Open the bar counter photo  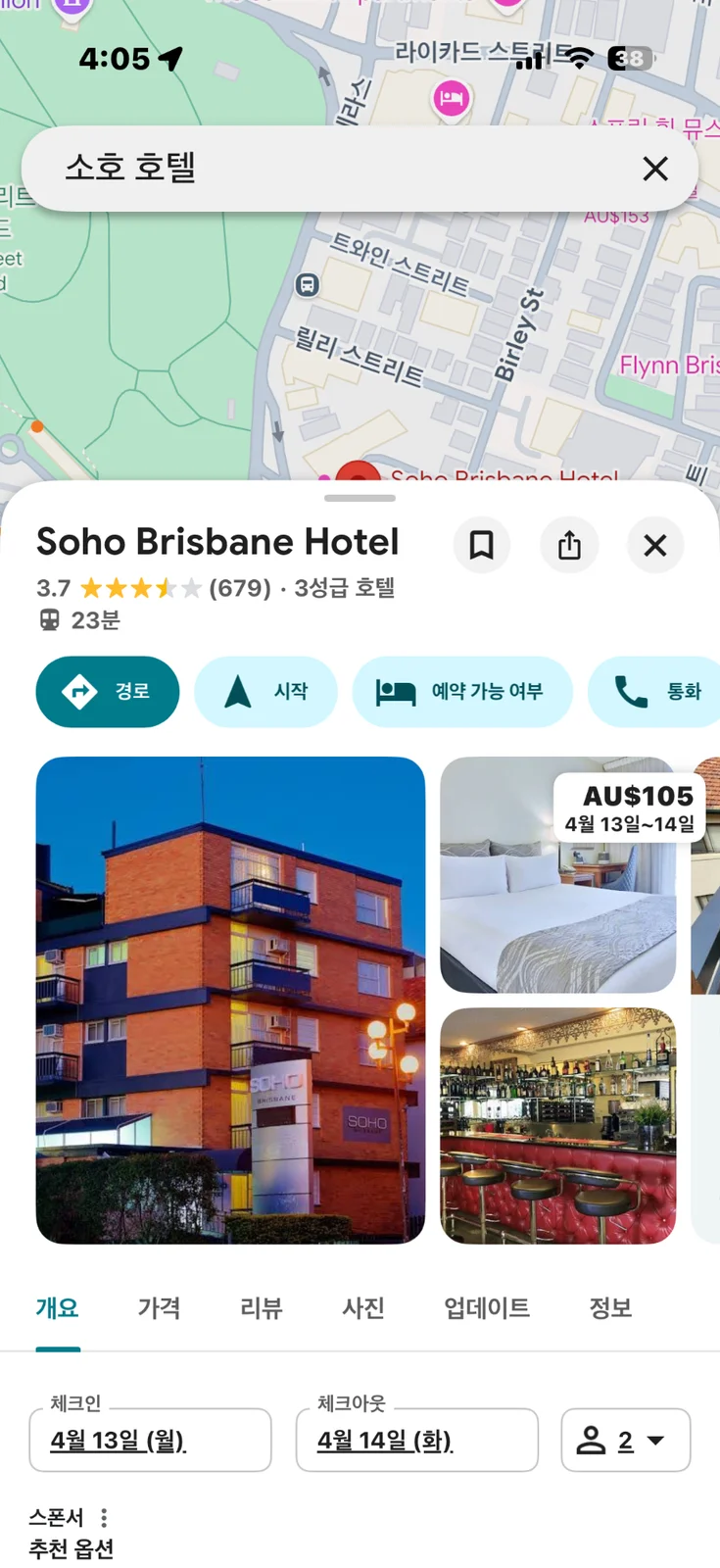(x=557, y=1126)
